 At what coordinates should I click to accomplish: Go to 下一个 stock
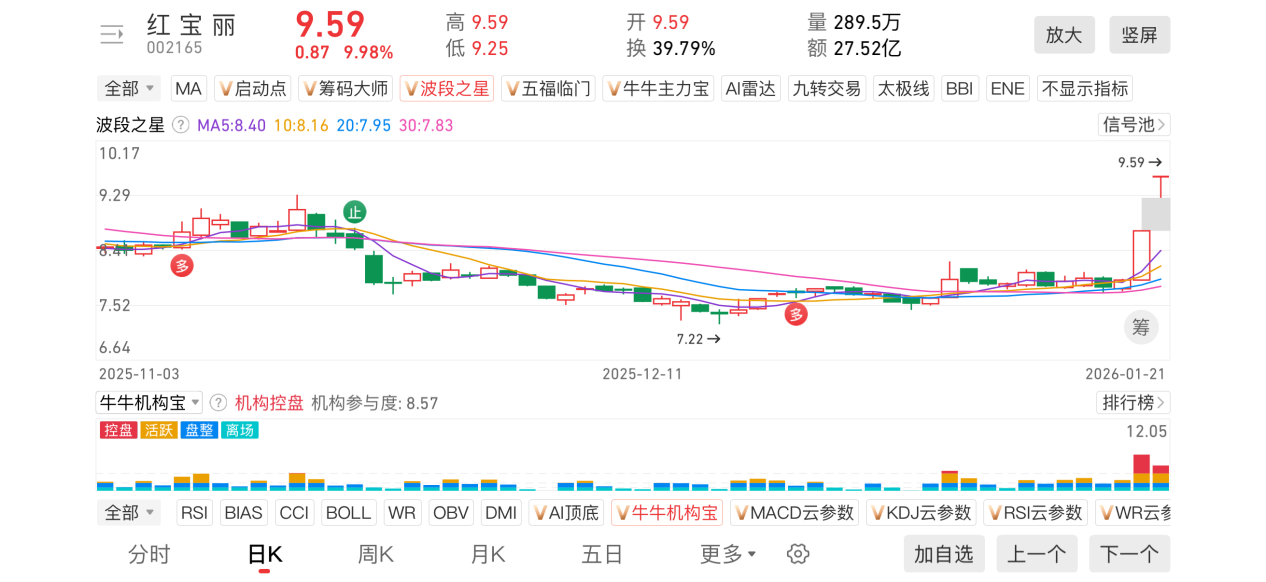click(1129, 554)
